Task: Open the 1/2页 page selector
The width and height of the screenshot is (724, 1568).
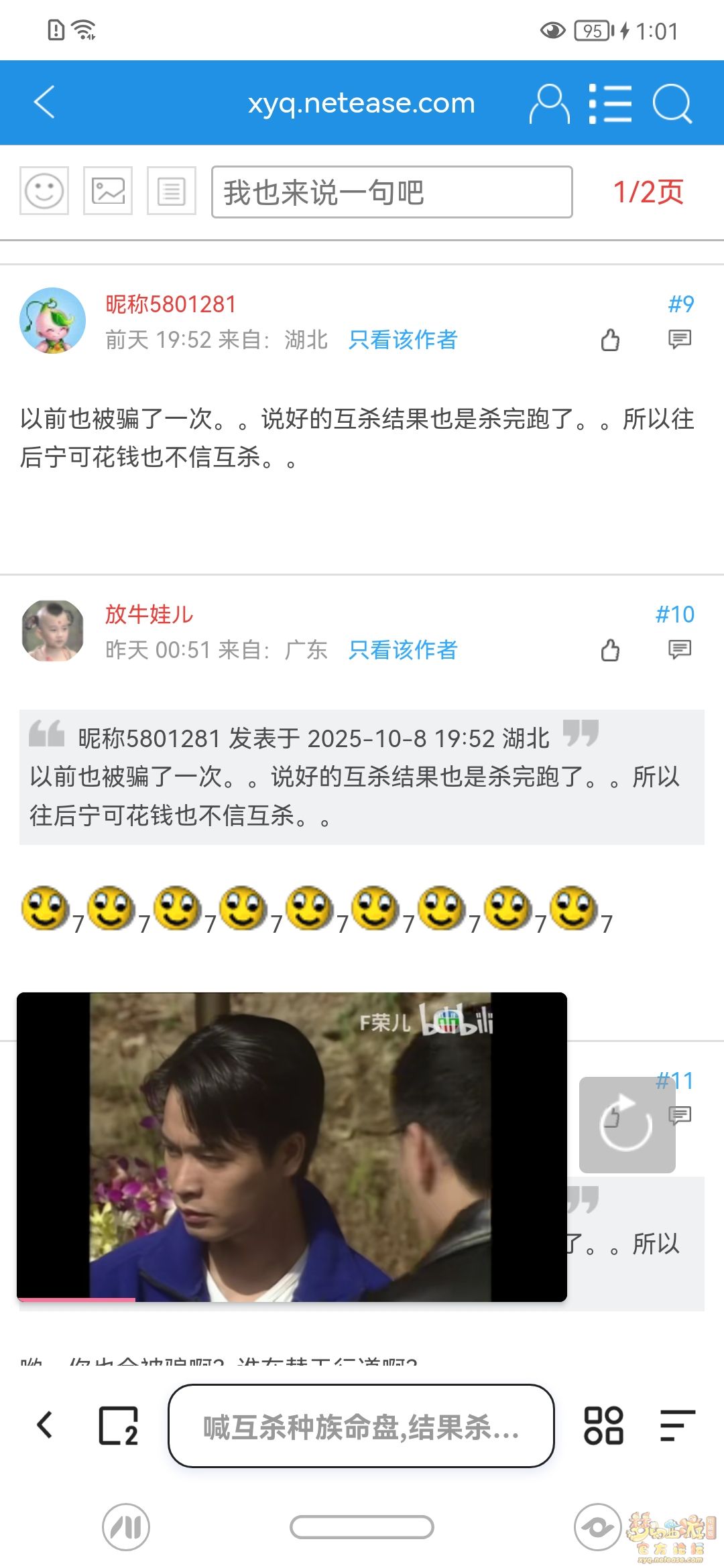Action: coord(648,192)
